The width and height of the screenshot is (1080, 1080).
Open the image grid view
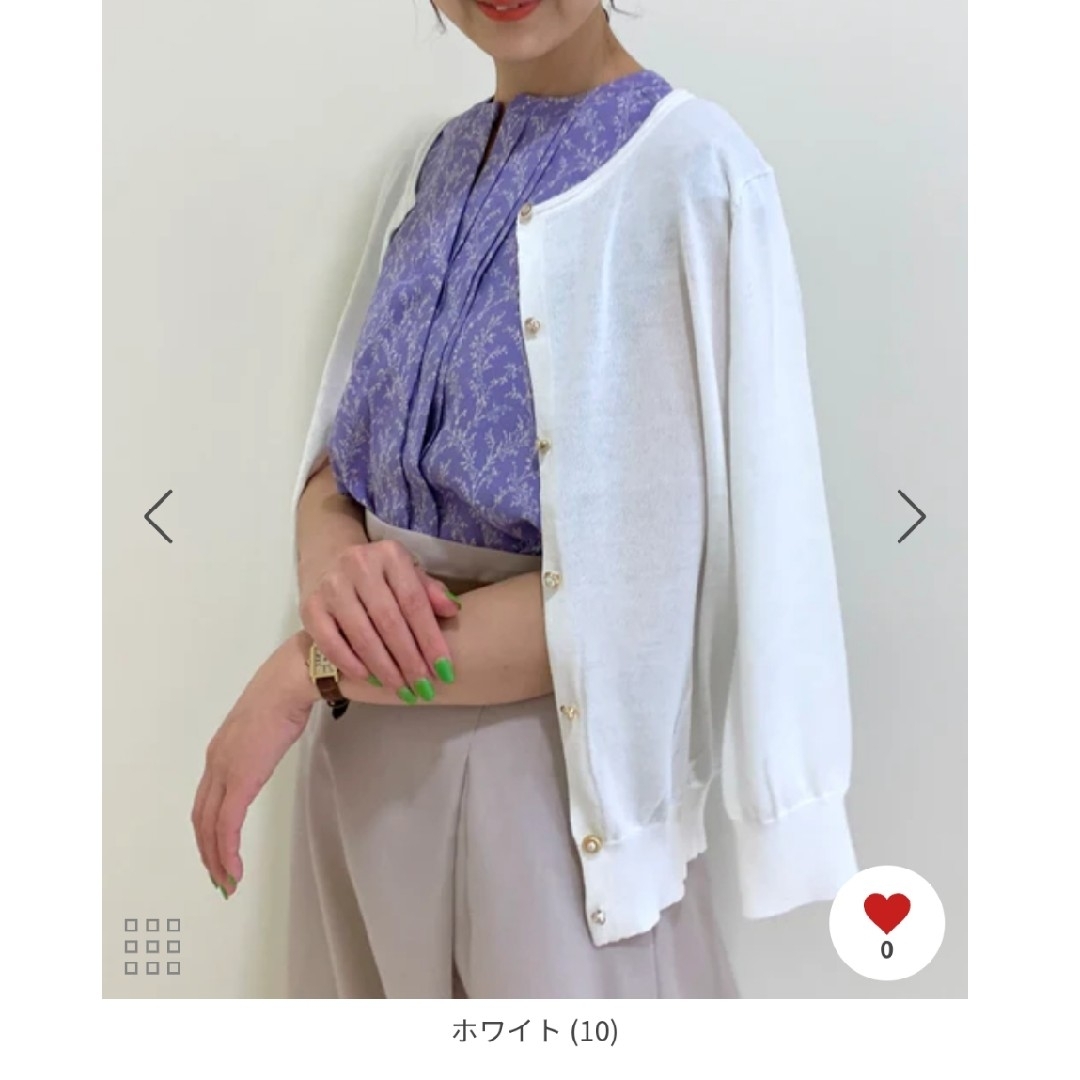click(153, 946)
